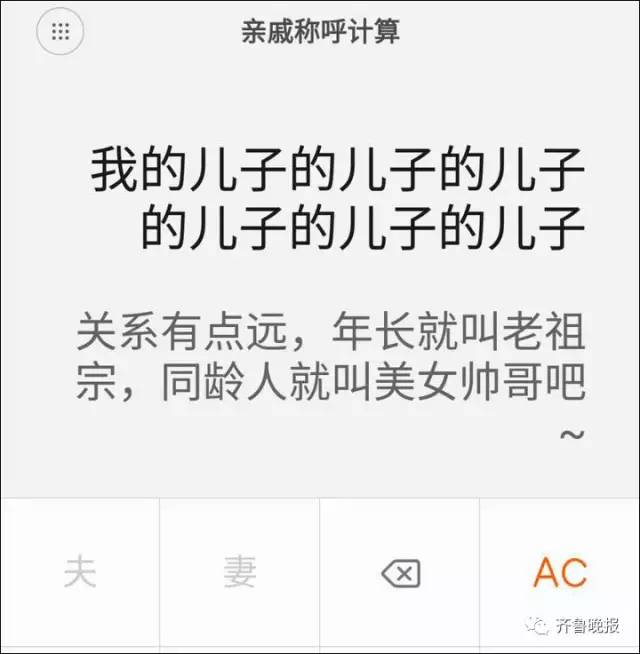Image resolution: width=640 pixels, height=654 pixels.
Task: Tap the 夫 (husband) key
Action: (80, 573)
